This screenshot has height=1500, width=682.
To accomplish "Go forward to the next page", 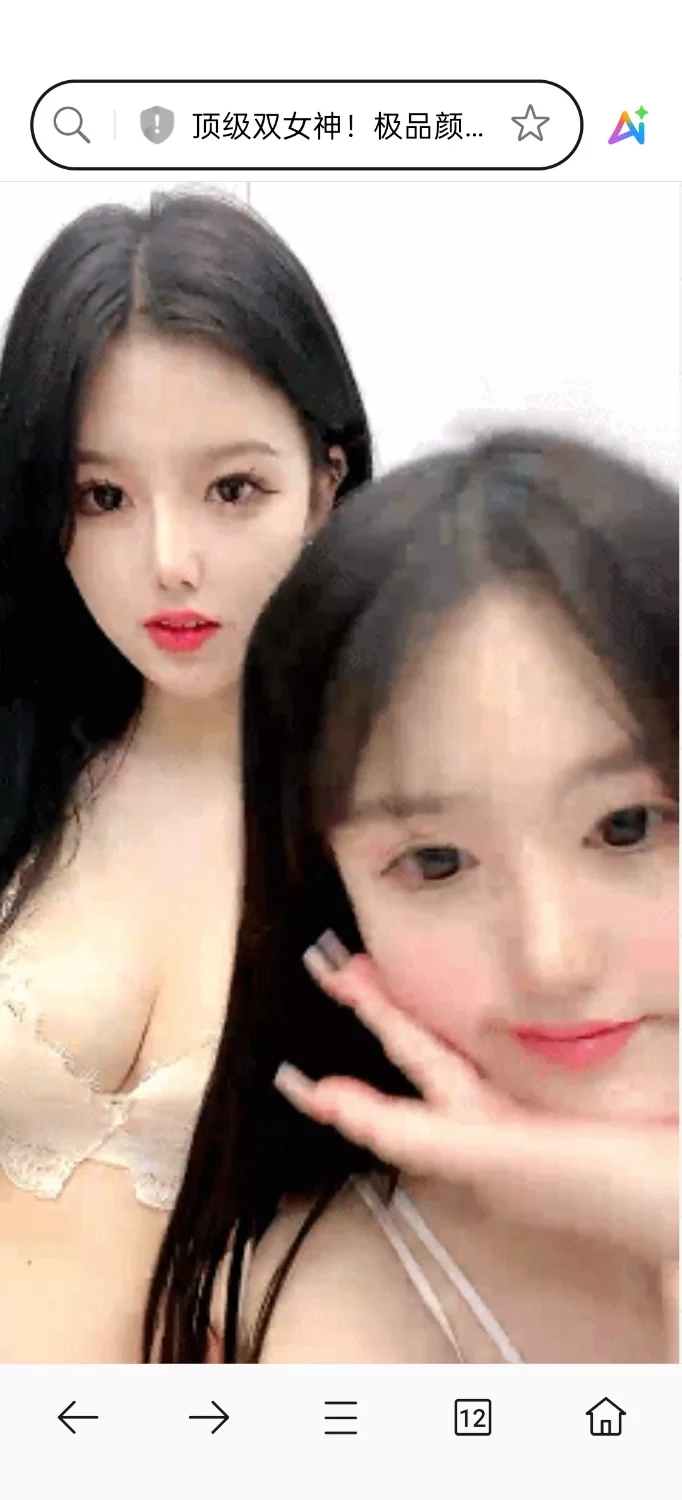I will tap(209, 1417).
